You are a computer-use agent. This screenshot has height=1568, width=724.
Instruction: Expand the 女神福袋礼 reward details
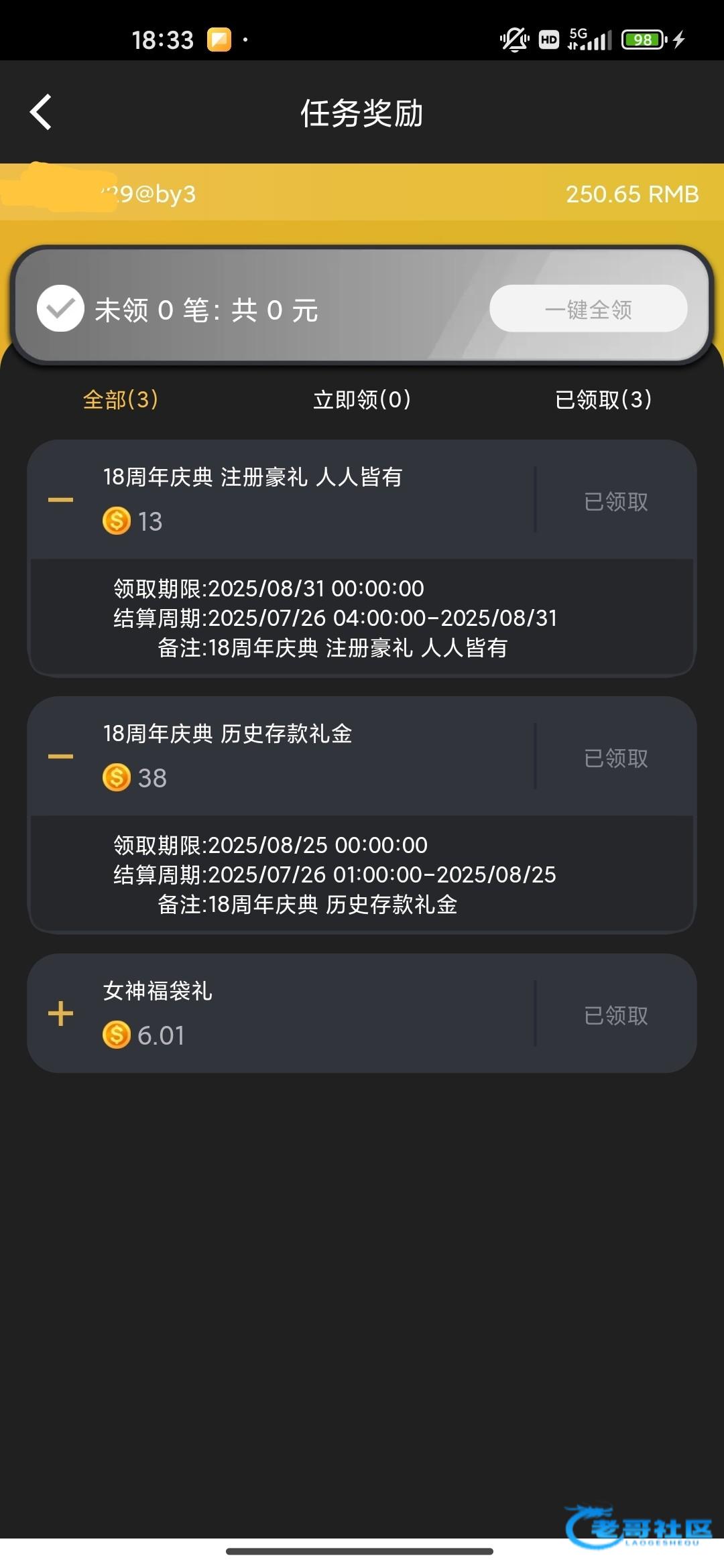60,1013
